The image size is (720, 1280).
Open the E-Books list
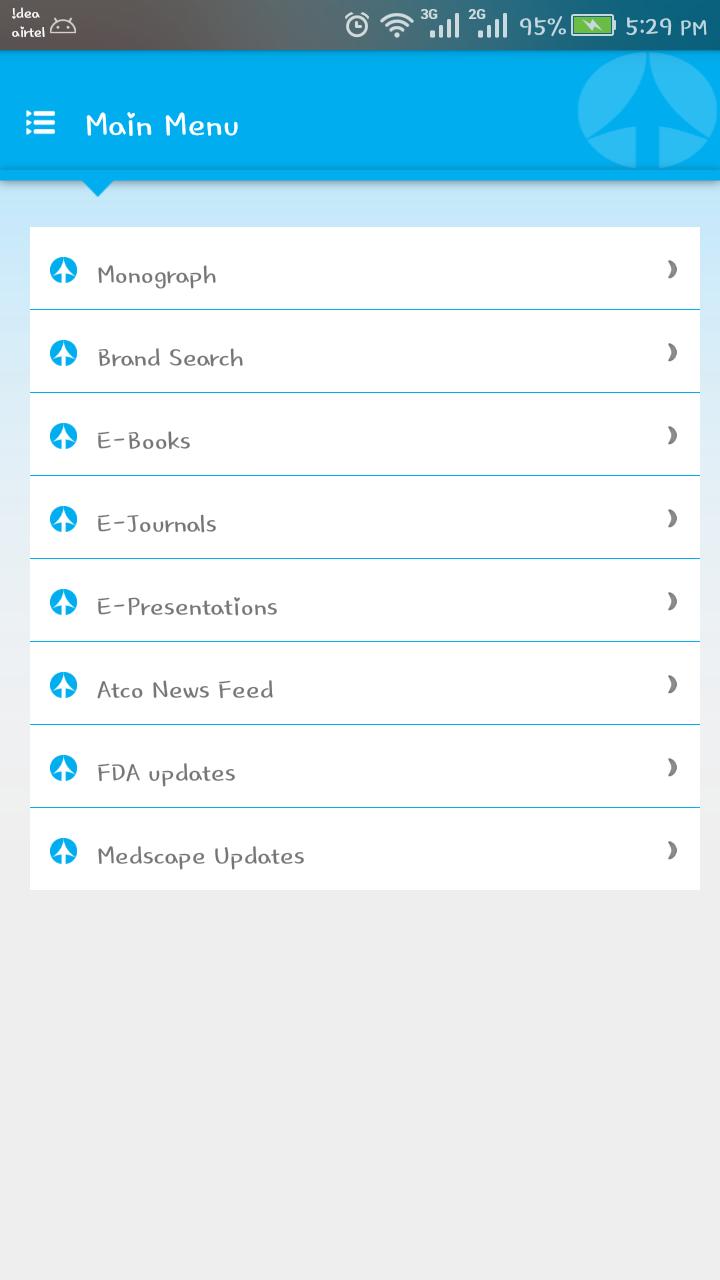point(364,435)
